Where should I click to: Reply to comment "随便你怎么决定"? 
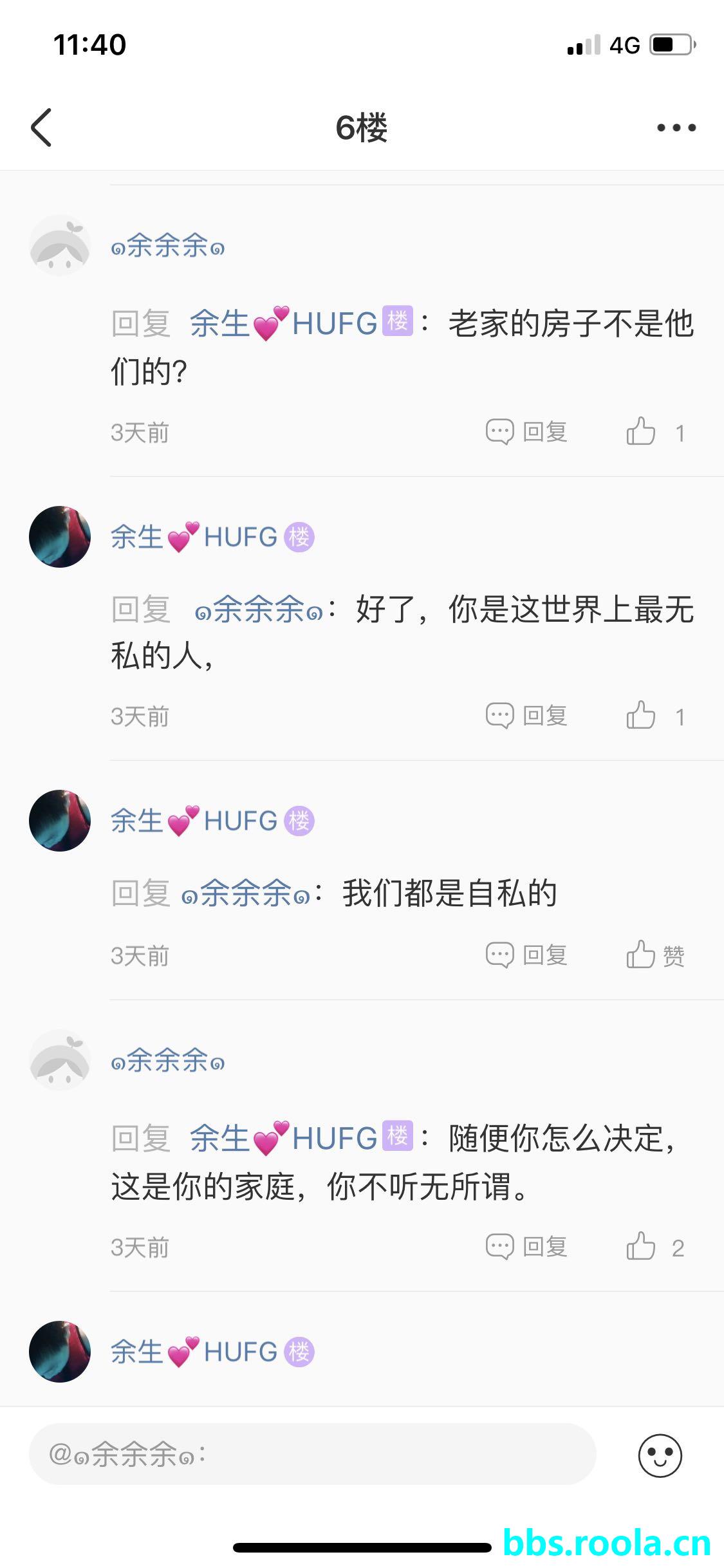point(526,1247)
